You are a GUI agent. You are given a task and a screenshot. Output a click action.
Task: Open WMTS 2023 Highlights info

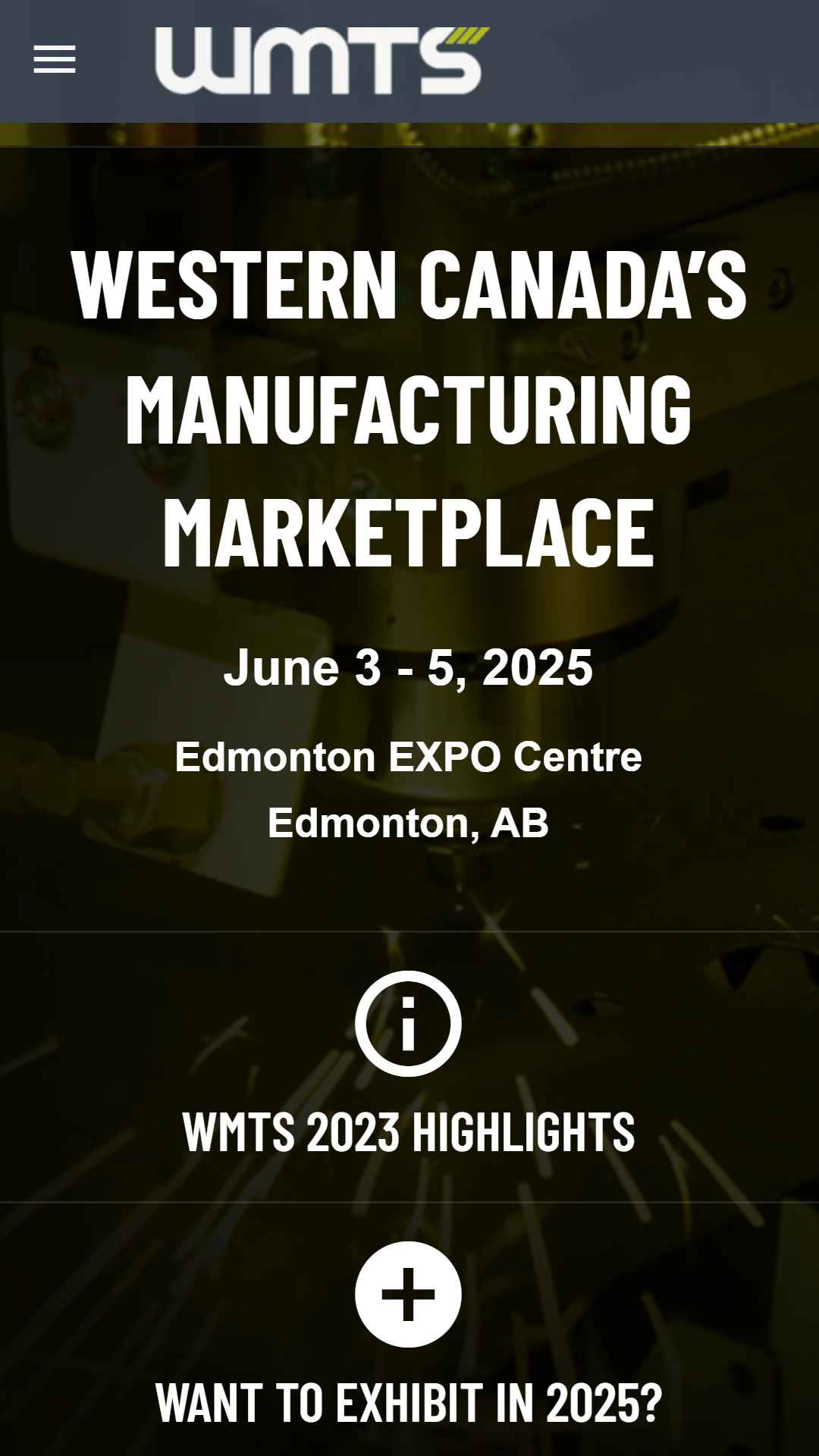(408, 1066)
